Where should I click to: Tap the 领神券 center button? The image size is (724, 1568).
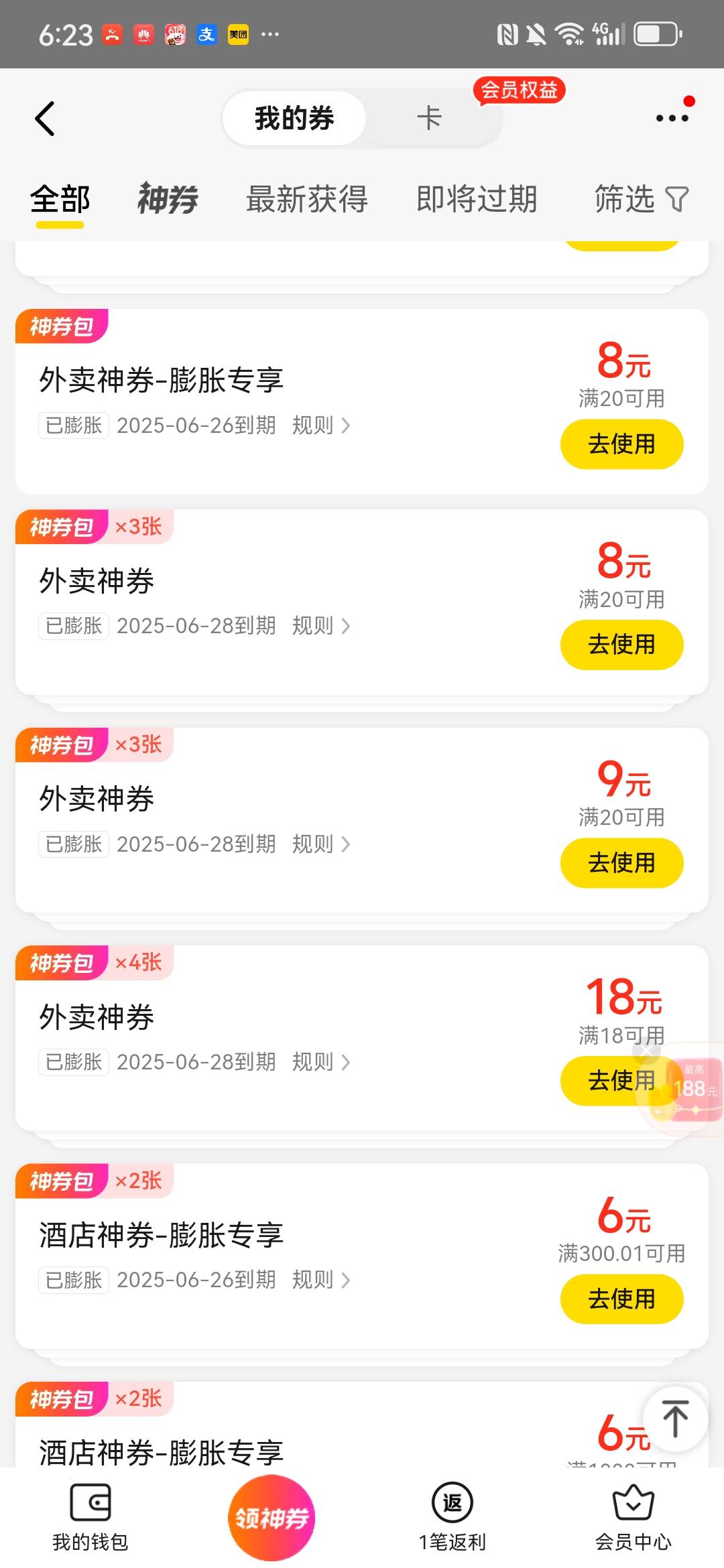[x=271, y=1518]
